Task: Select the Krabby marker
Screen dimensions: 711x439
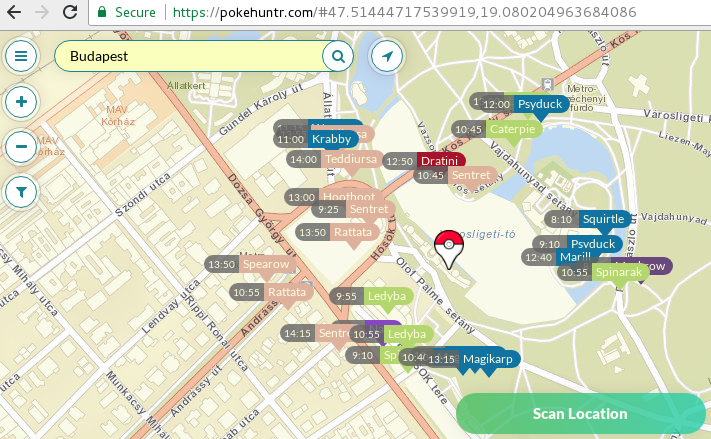Action: [x=331, y=139]
